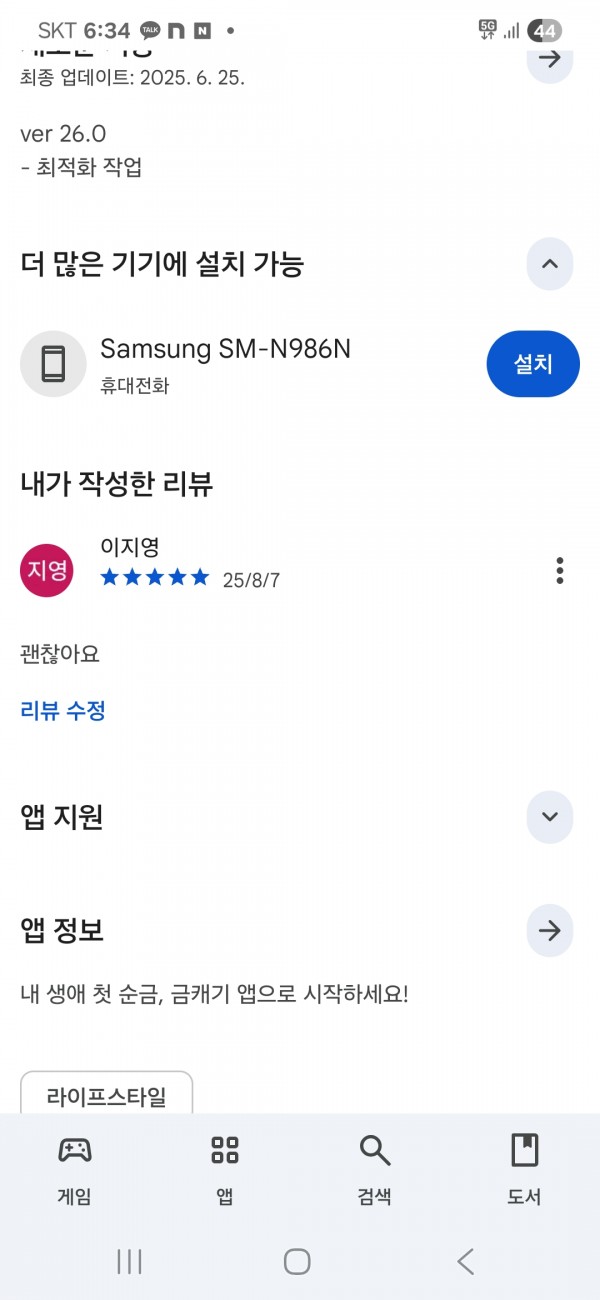Image resolution: width=600 pixels, height=1300 pixels.
Task: Tap the system home button
Action: 297,1261
